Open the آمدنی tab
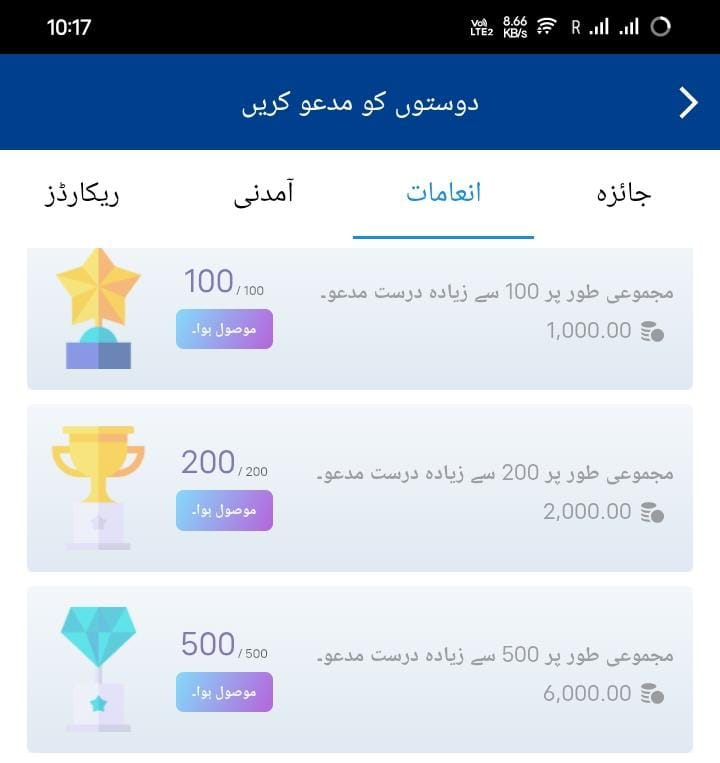Screen dimensions: 720x763 [264, 193]
